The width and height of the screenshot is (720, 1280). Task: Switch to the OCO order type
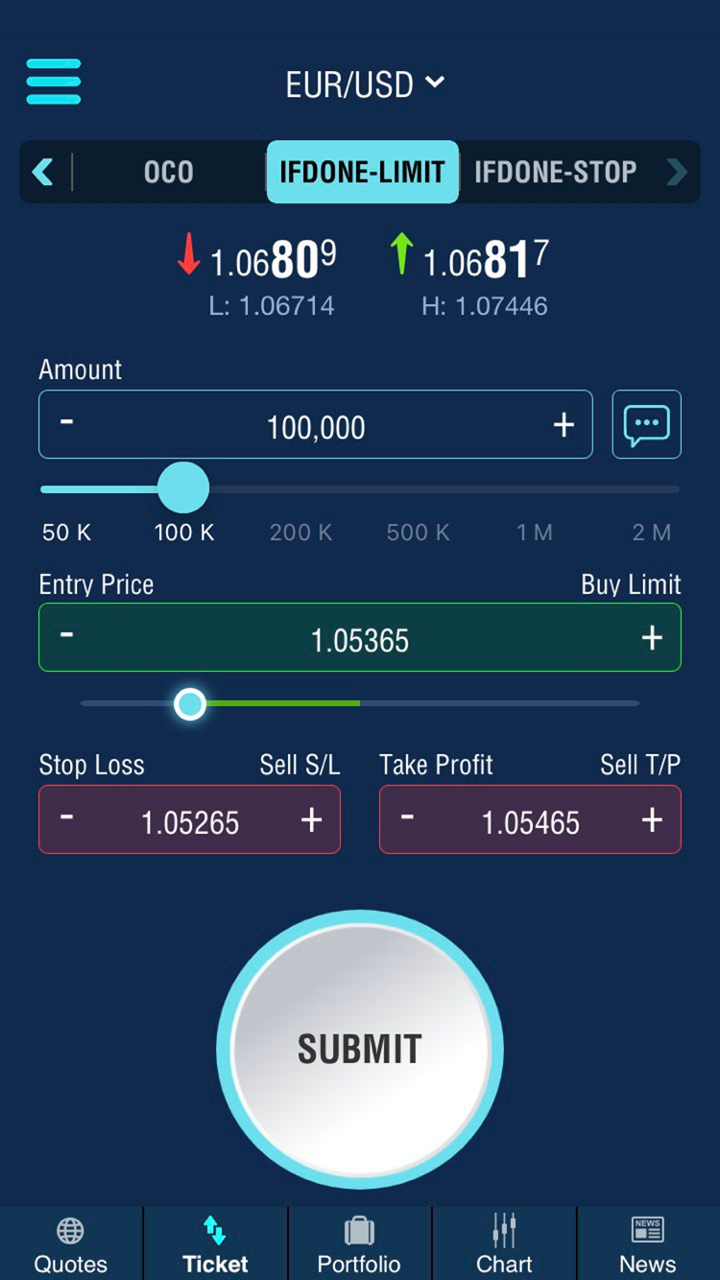point(168,172)
